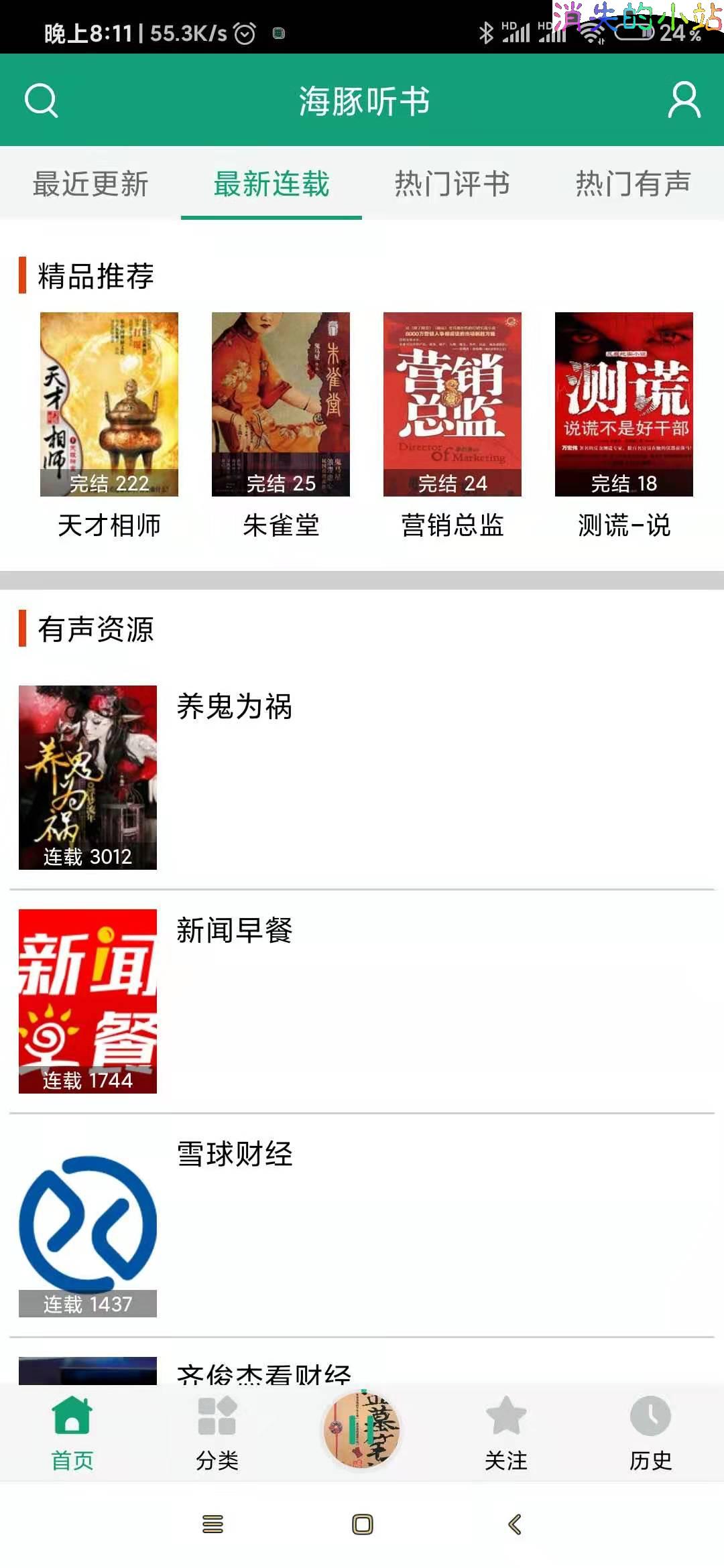Open the 历史 tab
Image resolution: width=724 pixels, height=1568 pixels.
[x=650, y=1433]
